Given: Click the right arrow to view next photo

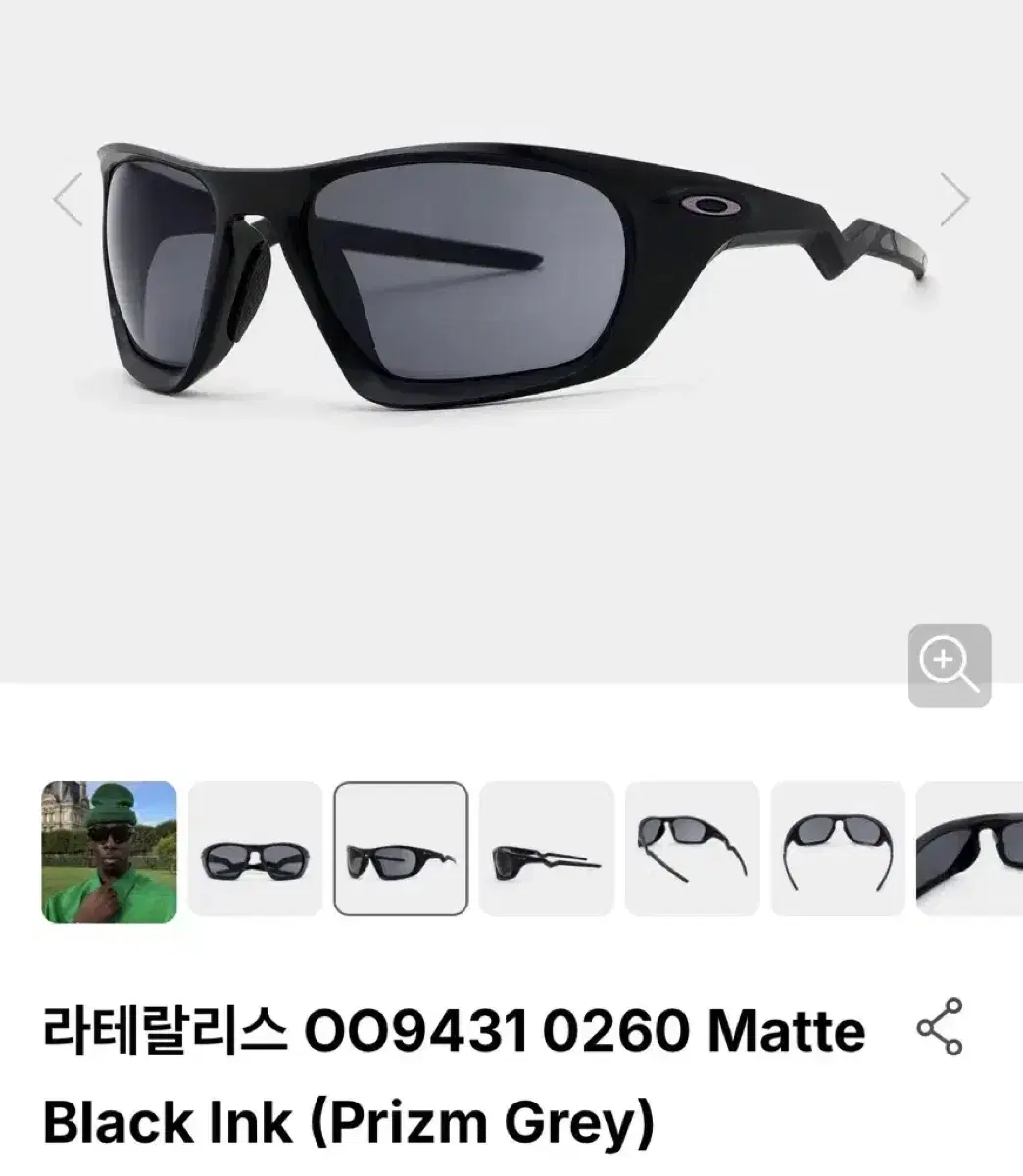Looking at the screenshot, I should point(953,199).
